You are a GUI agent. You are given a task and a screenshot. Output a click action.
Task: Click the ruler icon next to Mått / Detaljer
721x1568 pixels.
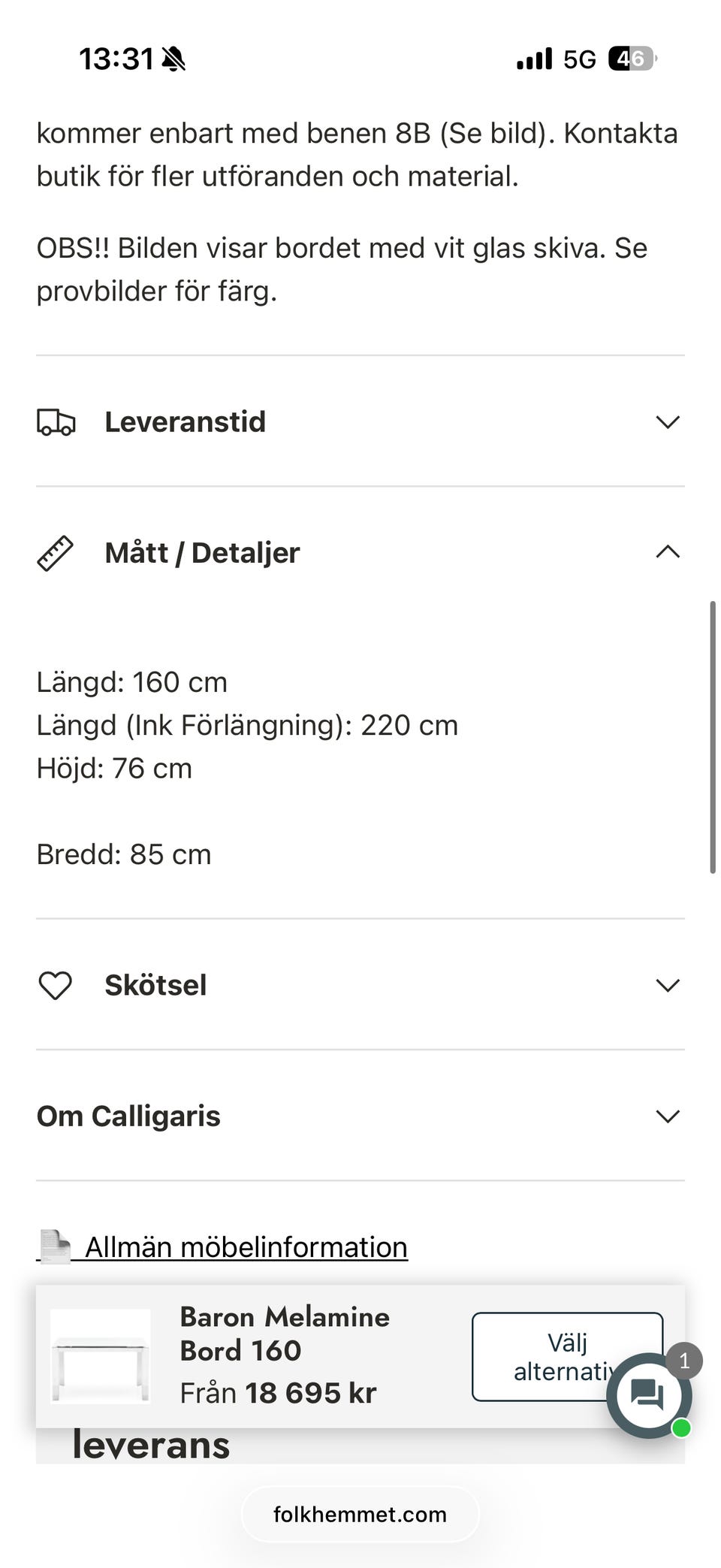coord(55,552)
